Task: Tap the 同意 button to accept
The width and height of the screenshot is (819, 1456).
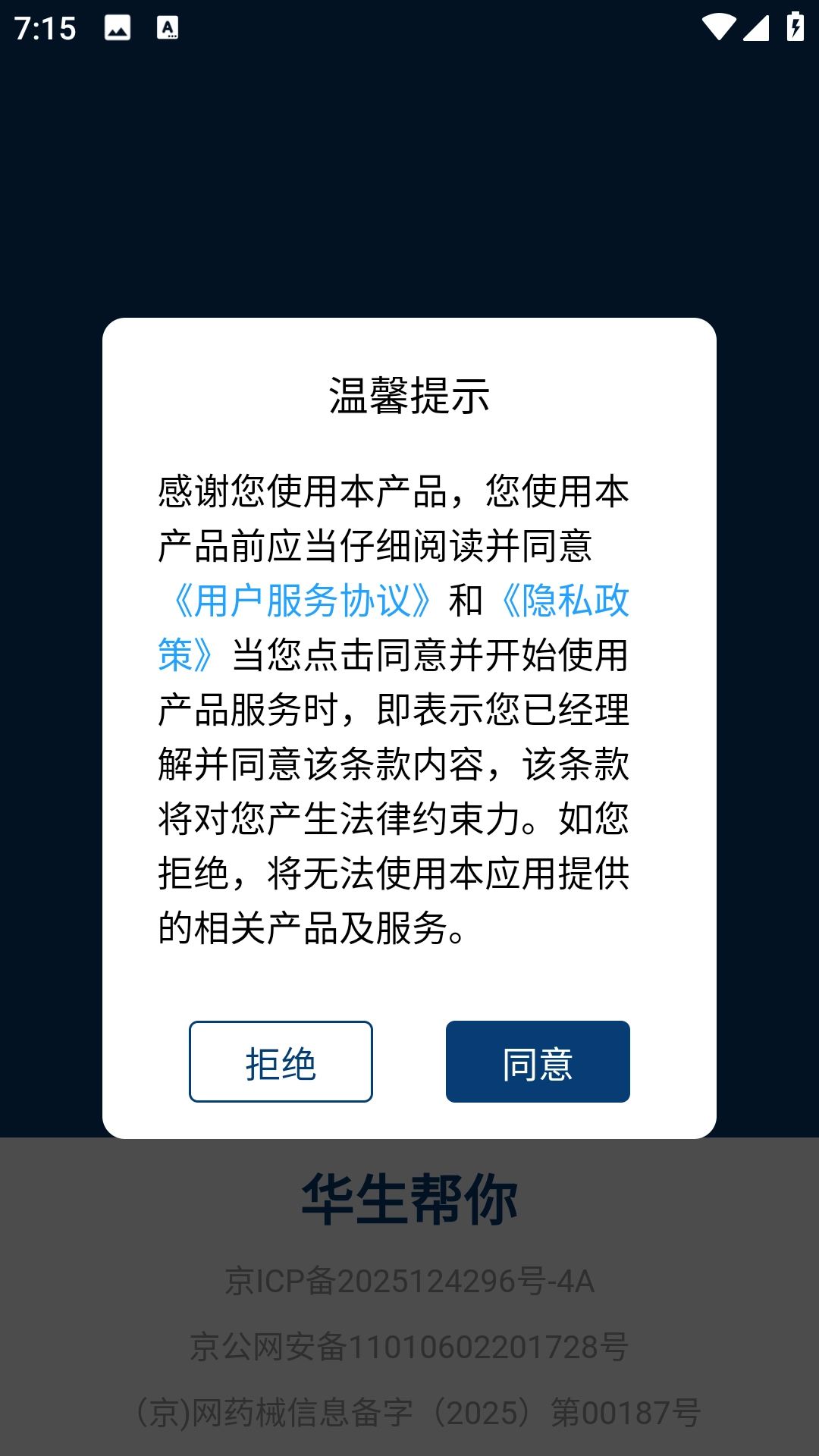Action: [x=537, y=1062]
